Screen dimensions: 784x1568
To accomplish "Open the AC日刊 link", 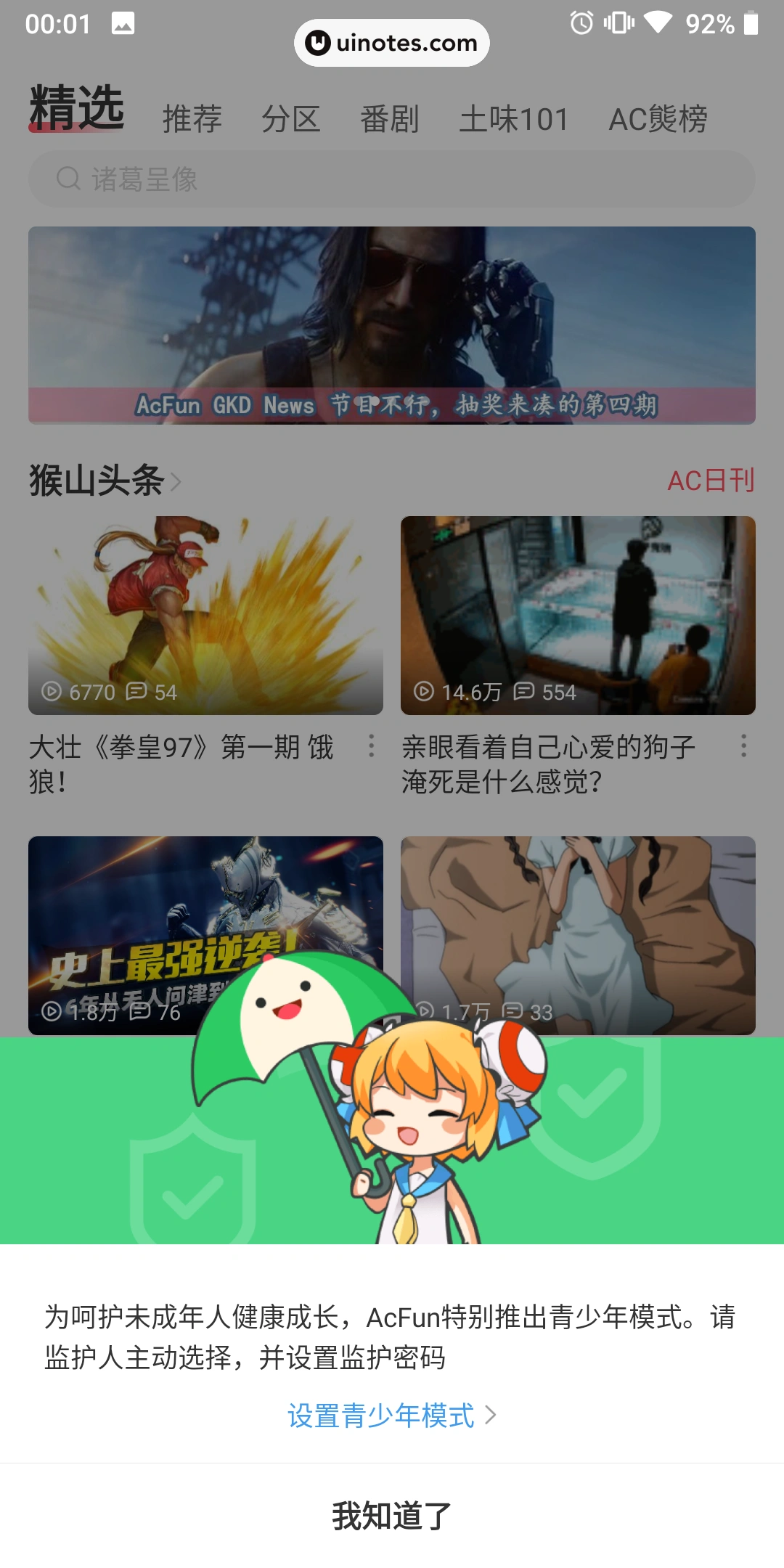I will tap(711, 481).
